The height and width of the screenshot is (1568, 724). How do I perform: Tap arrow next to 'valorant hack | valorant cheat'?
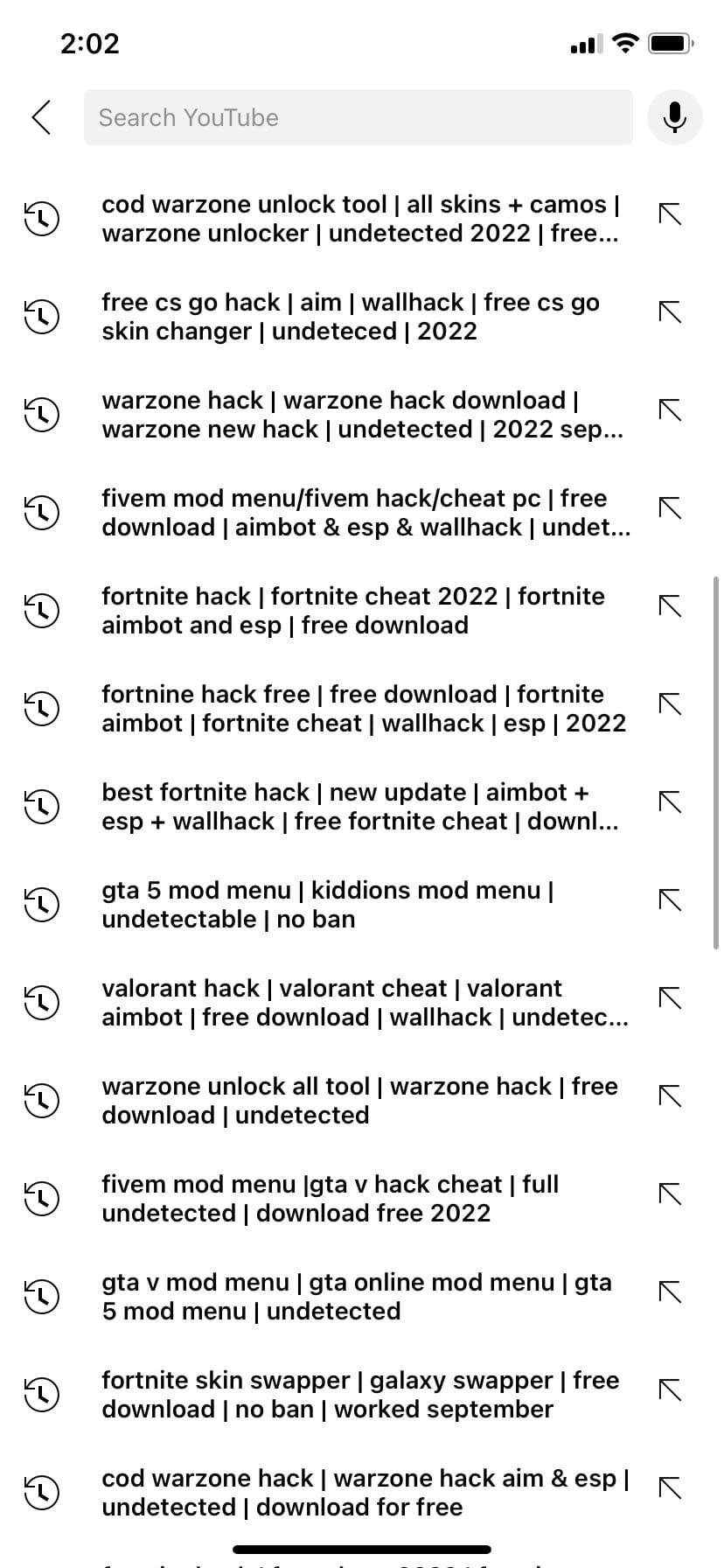point(670,997)
